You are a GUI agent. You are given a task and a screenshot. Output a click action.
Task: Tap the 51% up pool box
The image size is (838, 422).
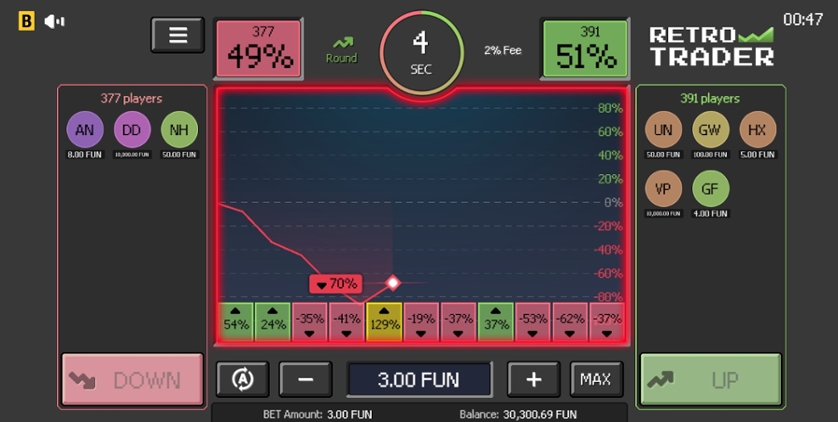coord(585,48)
